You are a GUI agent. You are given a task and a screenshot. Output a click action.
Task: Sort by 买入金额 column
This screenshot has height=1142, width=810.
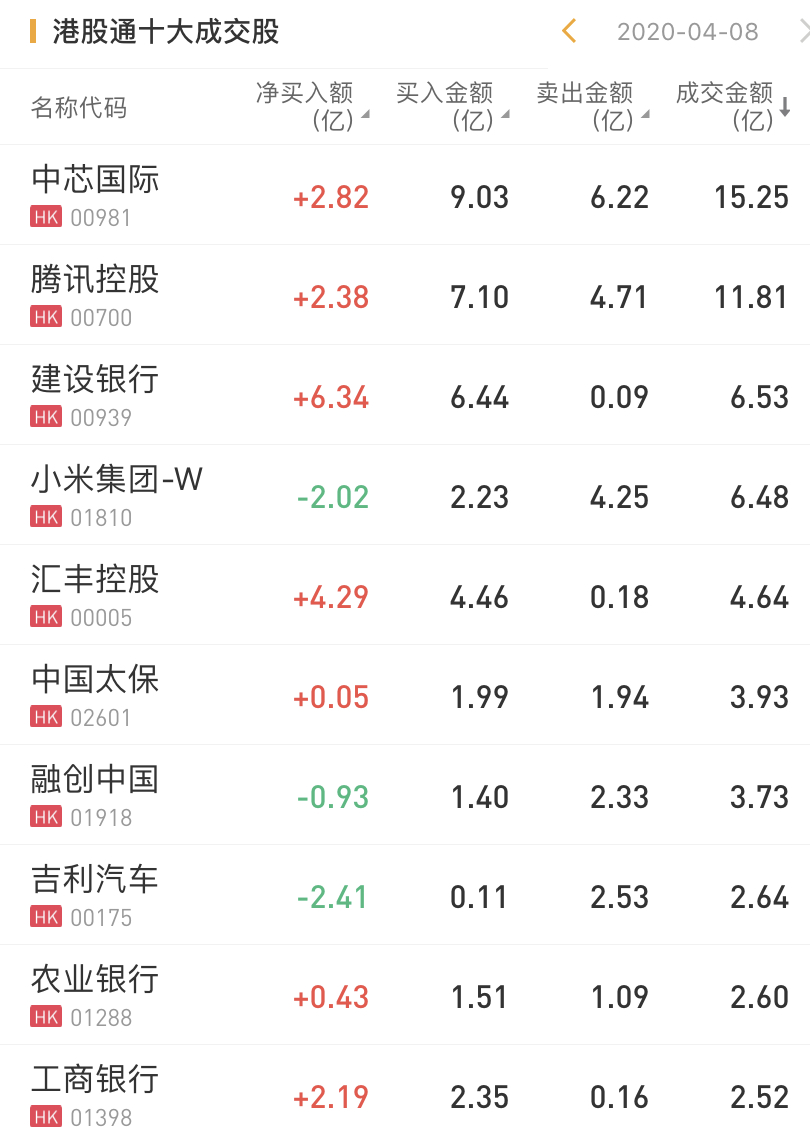(x=452, y=107)
